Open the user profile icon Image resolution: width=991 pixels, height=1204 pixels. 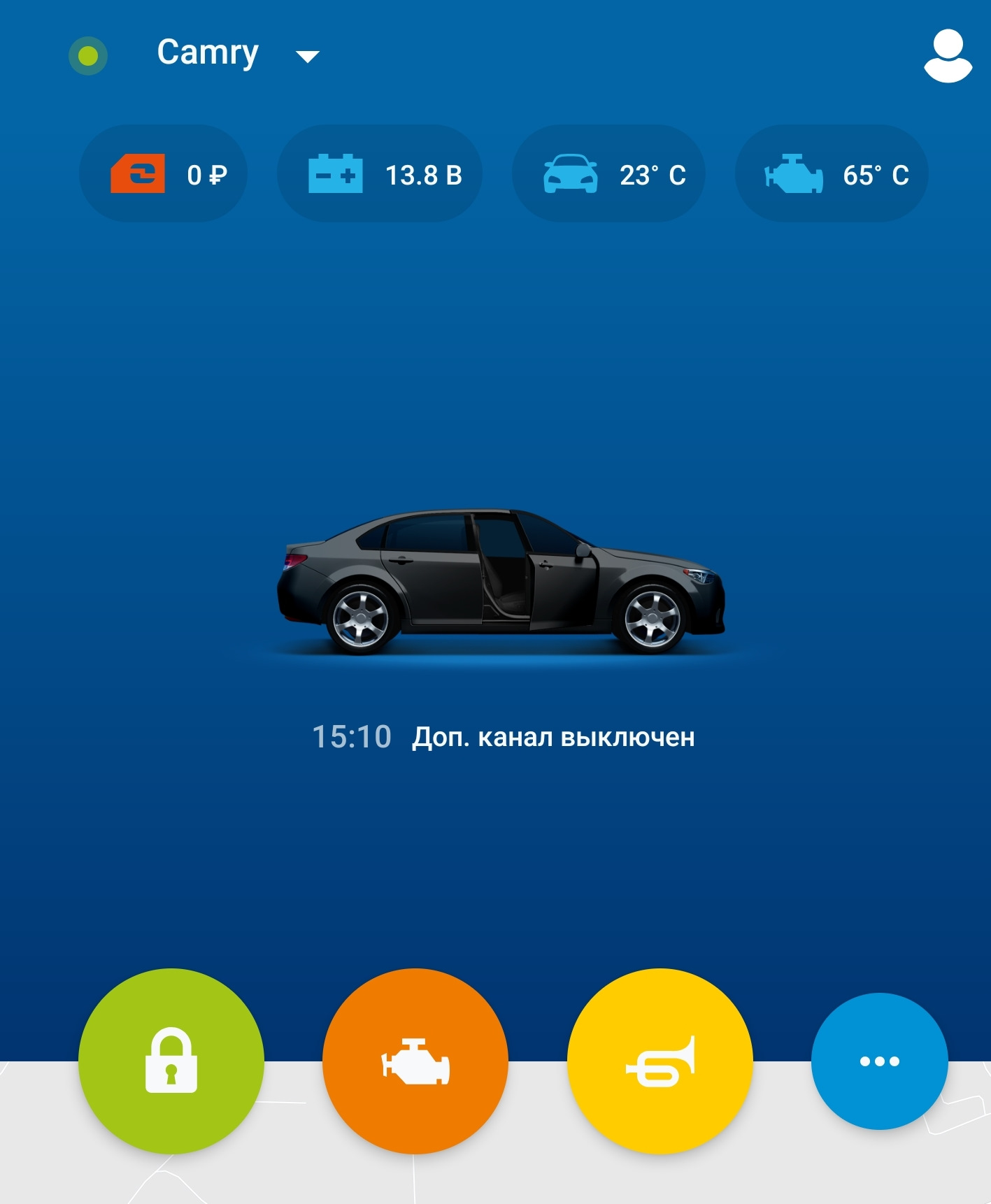click(948, 56)
